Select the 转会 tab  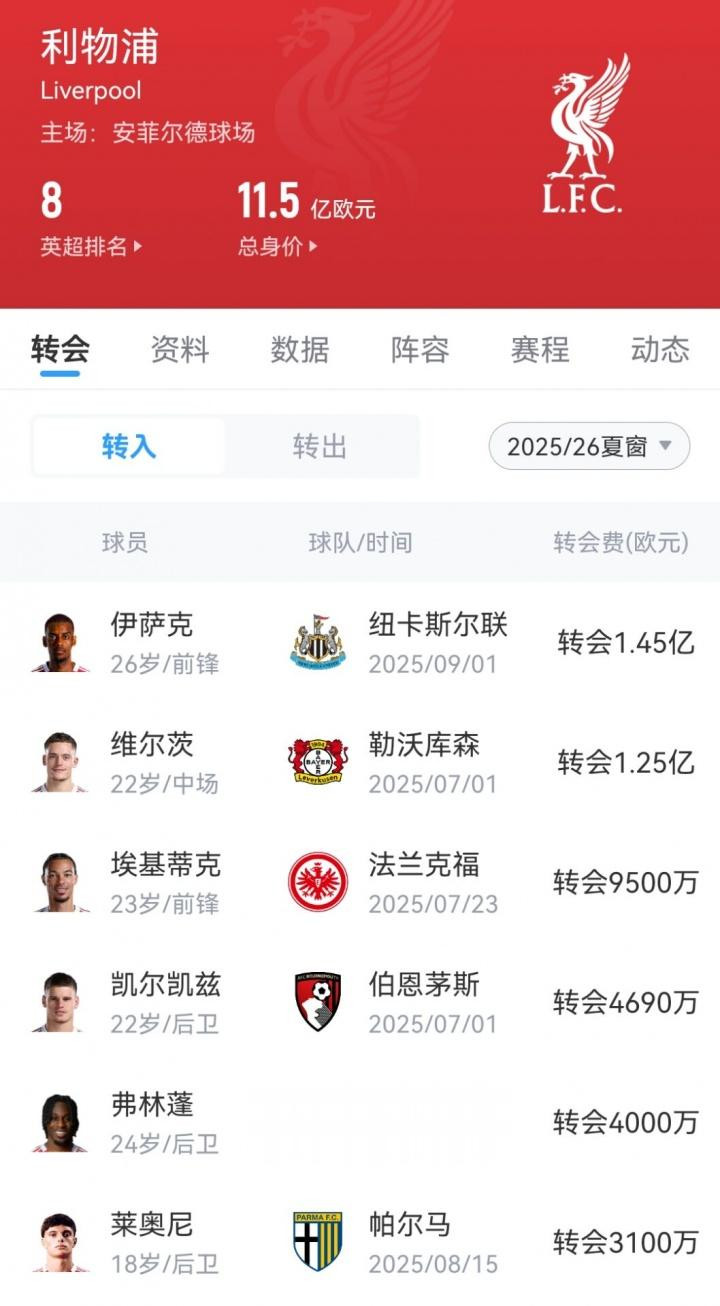60,350
